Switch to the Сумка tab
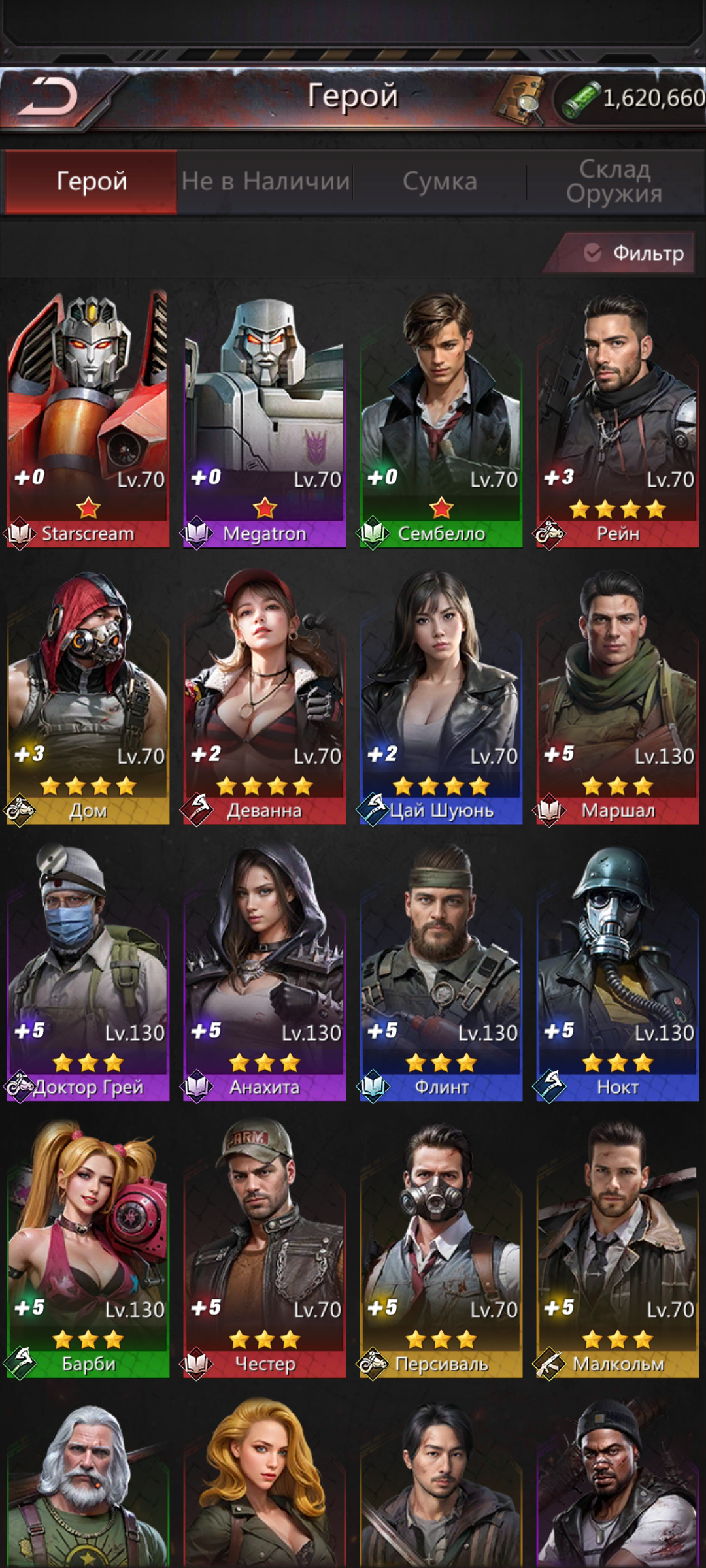This screenshot has width=706, height=1568. pyautogui.click(x=439, y=181)
